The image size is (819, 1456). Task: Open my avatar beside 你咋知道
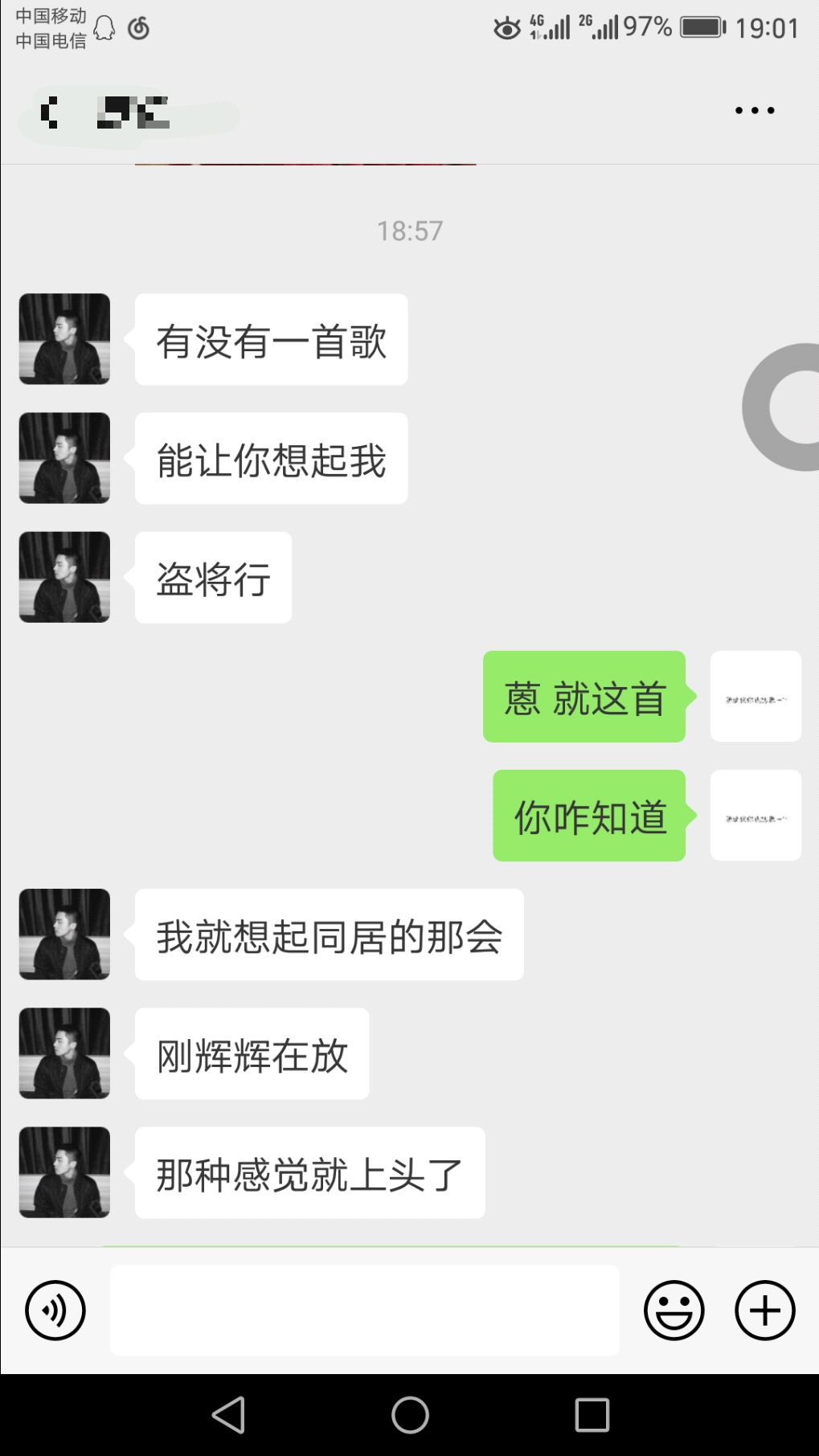pyautogui.click(x=756, y=816)
